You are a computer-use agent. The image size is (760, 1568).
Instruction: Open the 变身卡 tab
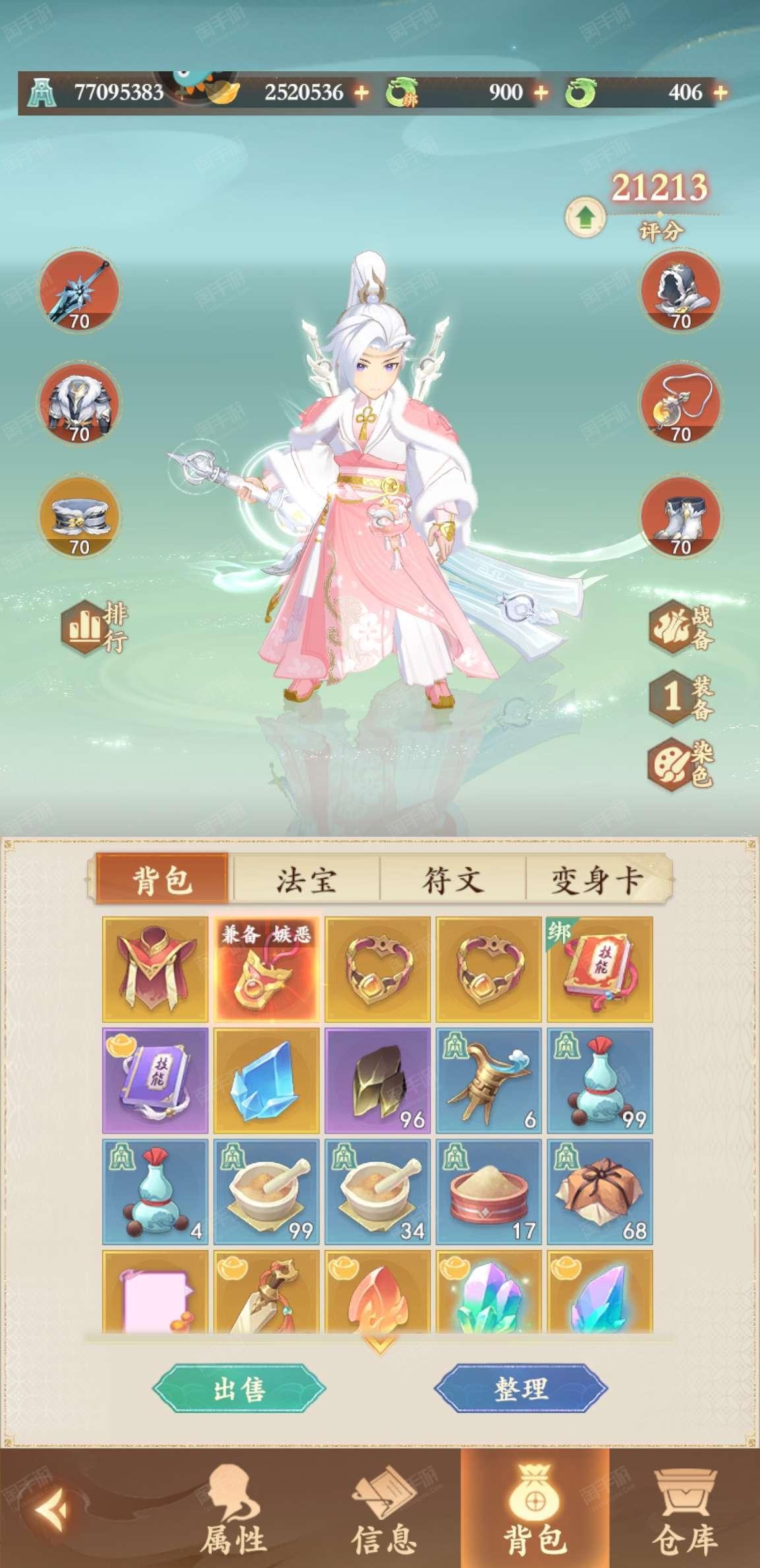coord(597,880)
